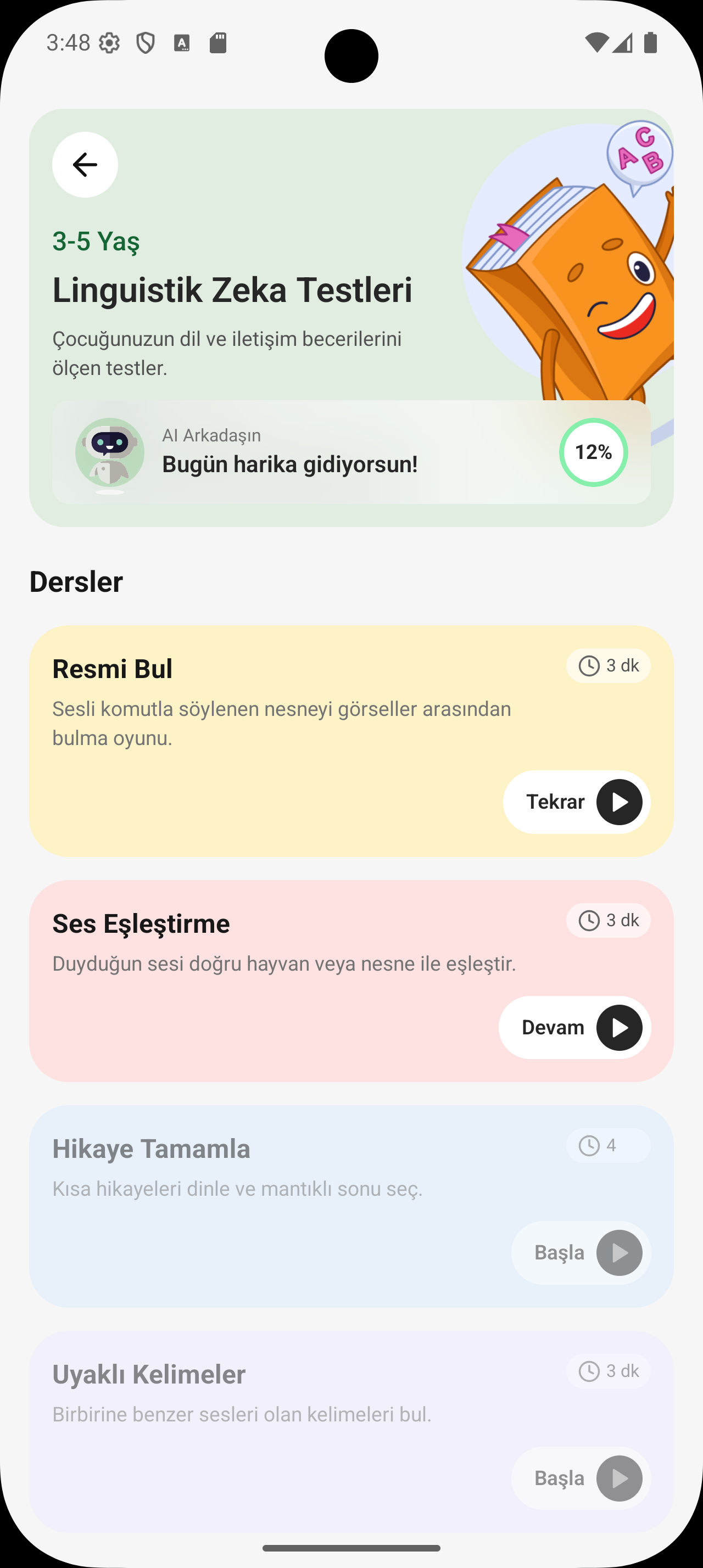The width and height of the screenshot is (703, 1568).
Task: Start the Uyaklı Kelimeler lesson with Başla
Action: 581,1477
